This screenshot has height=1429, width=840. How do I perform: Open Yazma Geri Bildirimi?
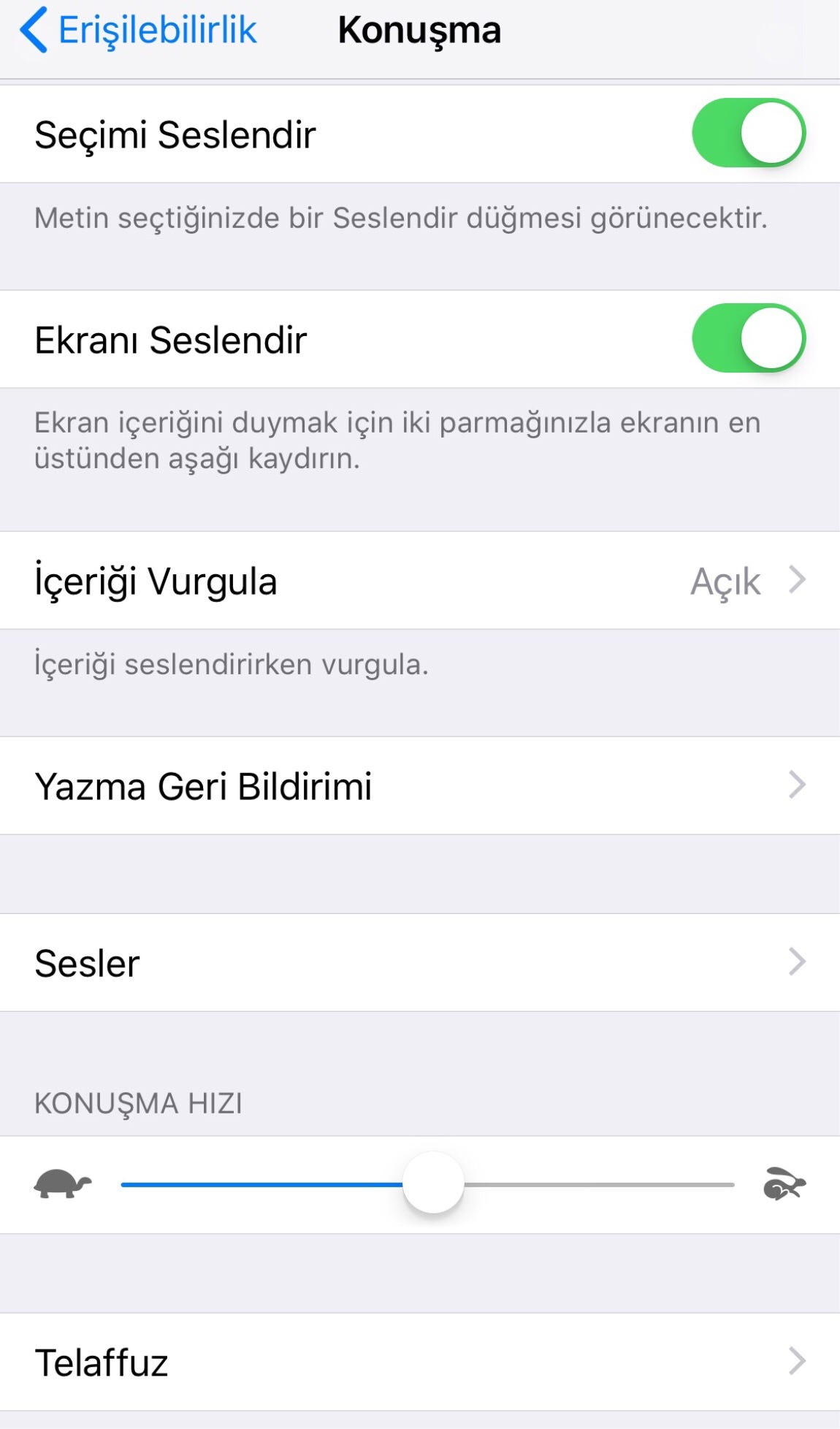pos(420,786)
